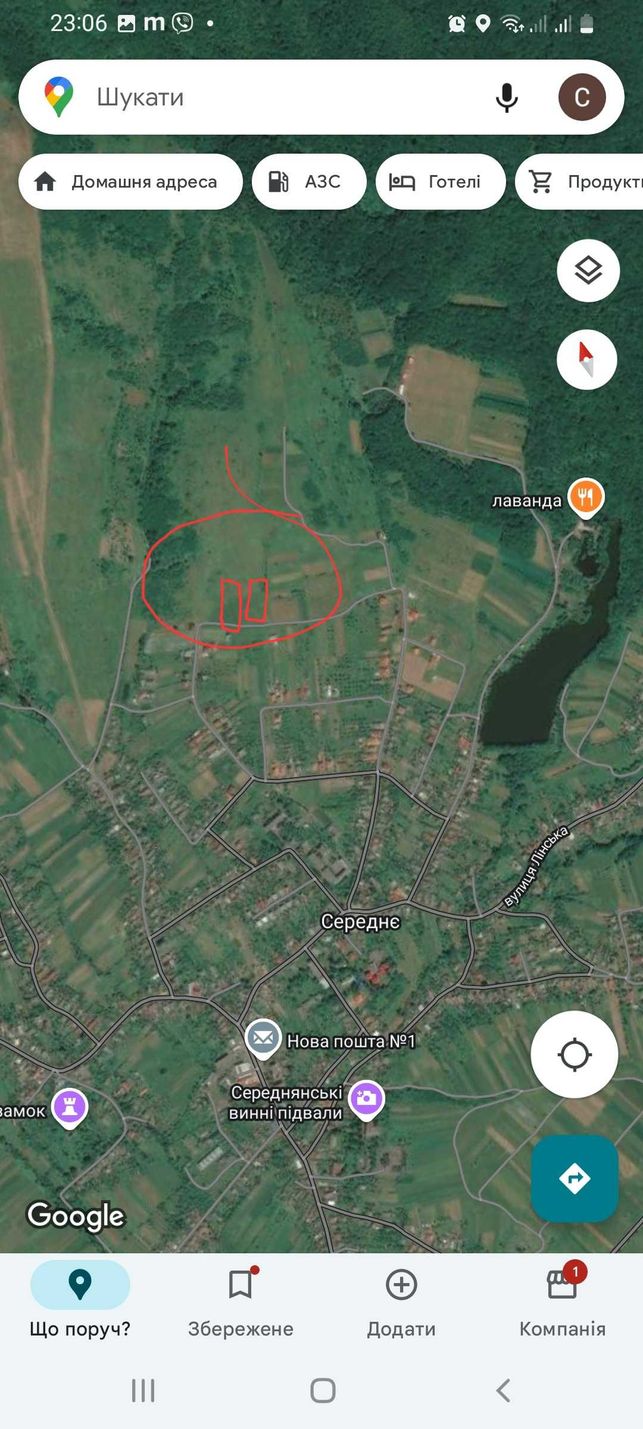Center map on my location
This screenshot has height=1429, width=643.
pyautogui.click(x=574, y=1054)
